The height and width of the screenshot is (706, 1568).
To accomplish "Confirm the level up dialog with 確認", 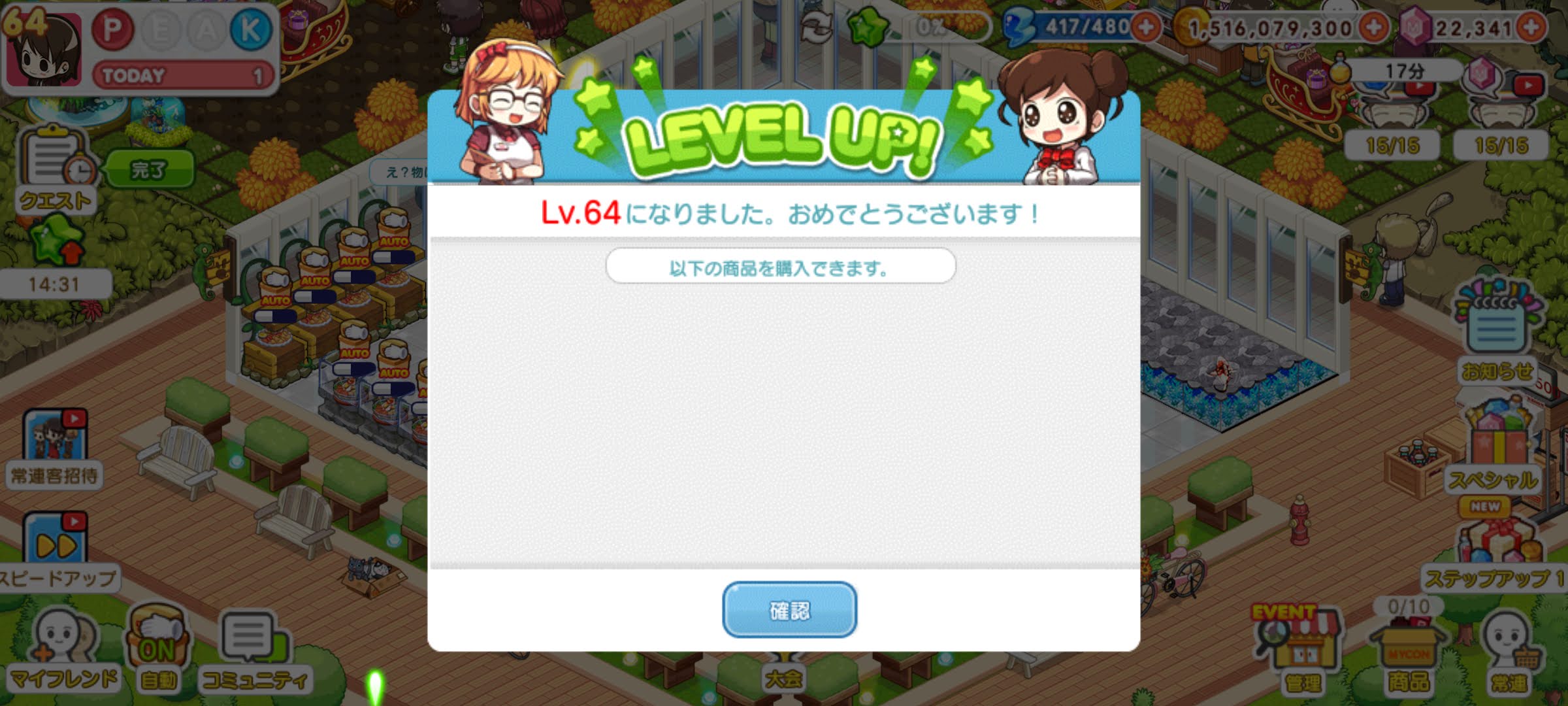I will [x=789, y=610].
